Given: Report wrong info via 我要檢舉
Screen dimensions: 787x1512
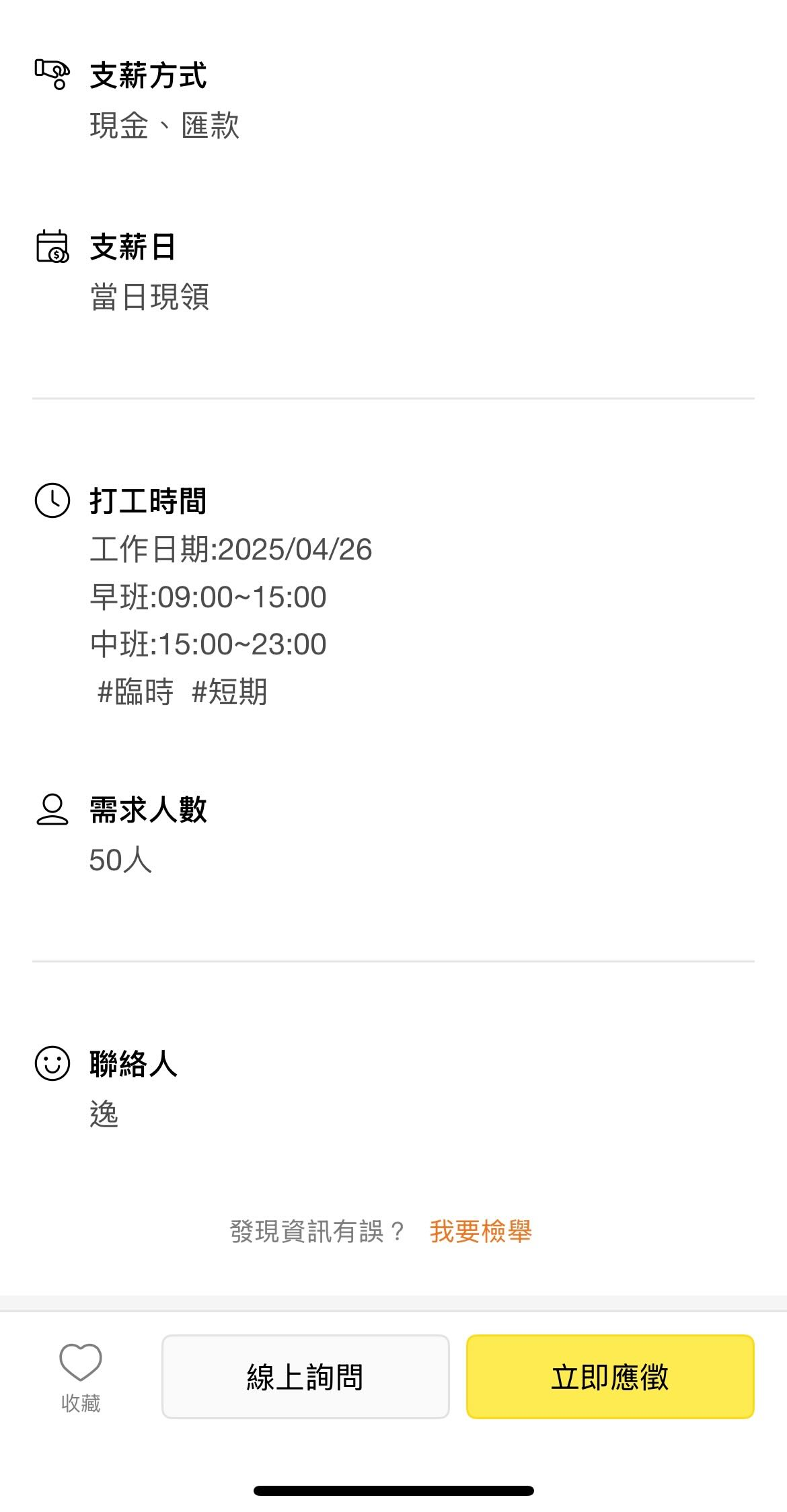Looking at the screenshot, I should 480,1232.
